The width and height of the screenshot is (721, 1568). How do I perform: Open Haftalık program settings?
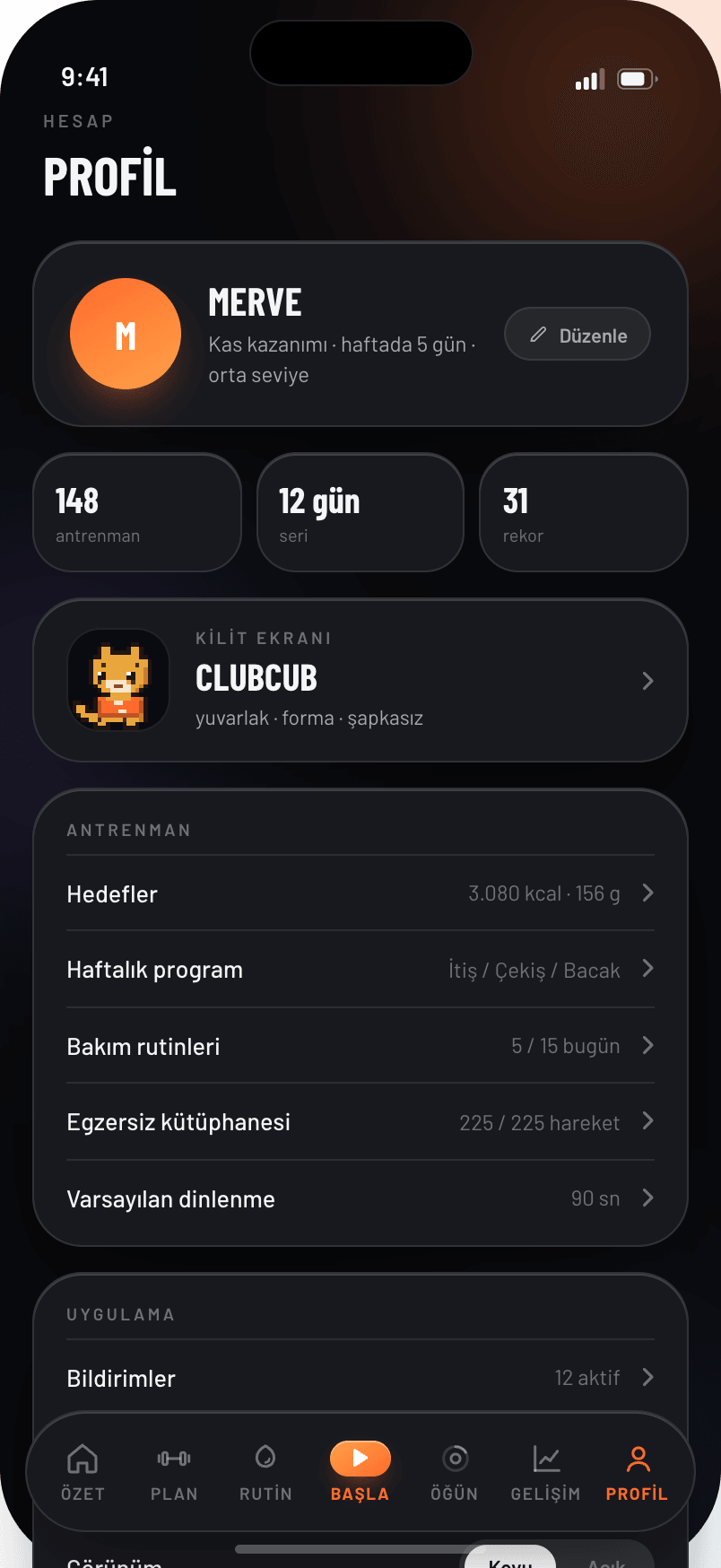coord(360,970)
